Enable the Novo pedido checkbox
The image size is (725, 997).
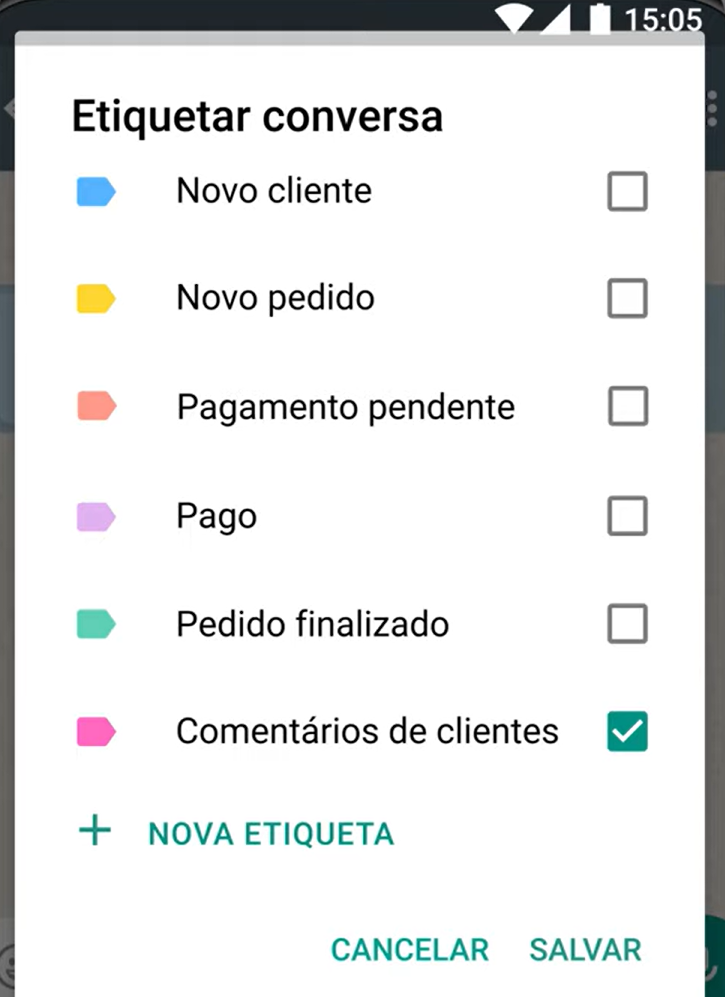click(627, 298)
